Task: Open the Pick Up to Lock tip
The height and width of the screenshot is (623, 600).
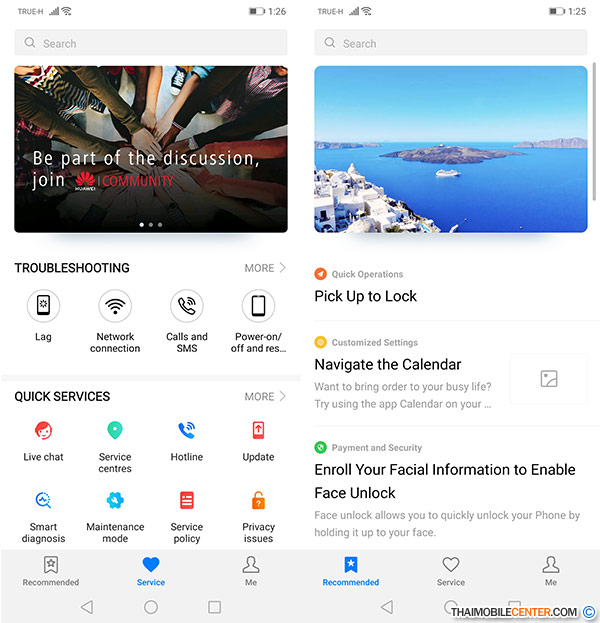Action: click(366, 296)
